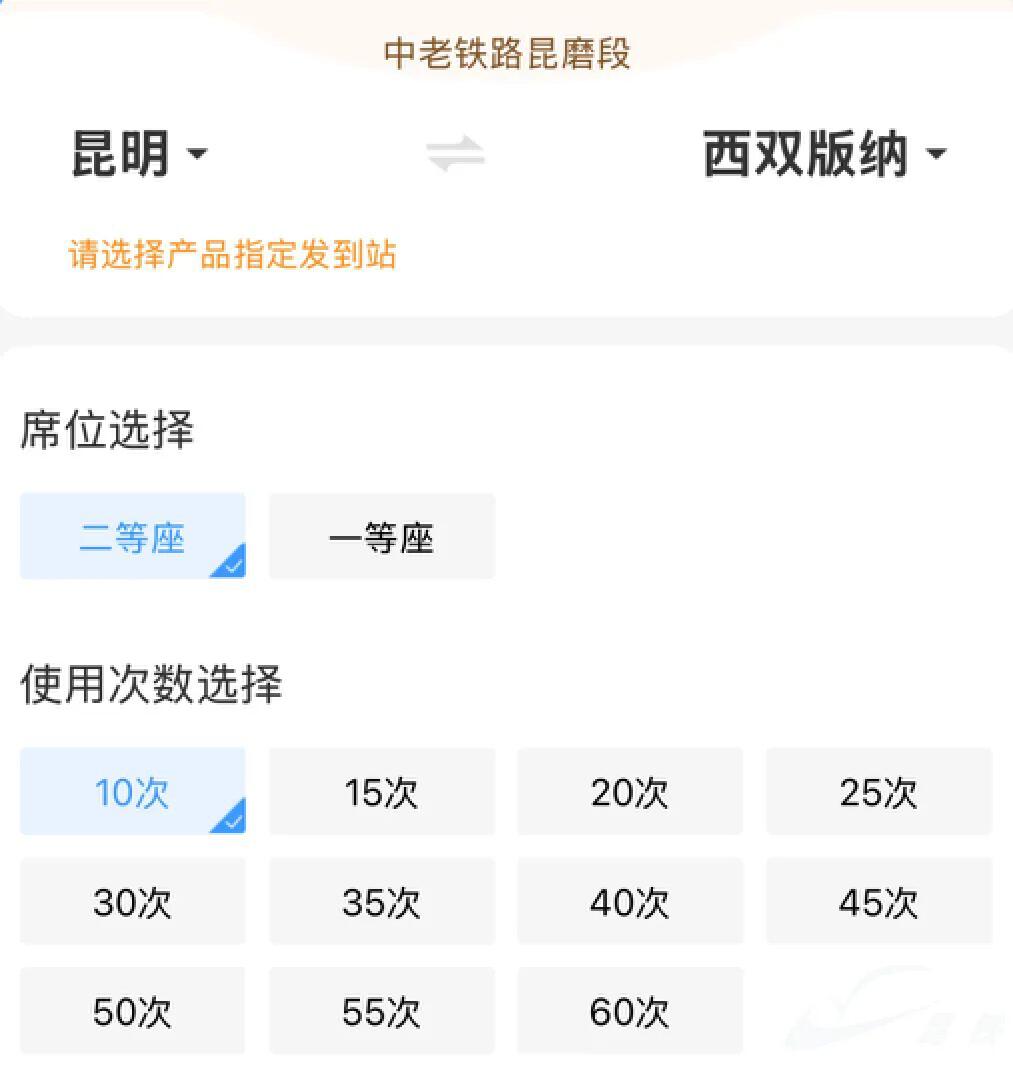Pick the 25次 option
The image size is (1013, 1089).
878,792
